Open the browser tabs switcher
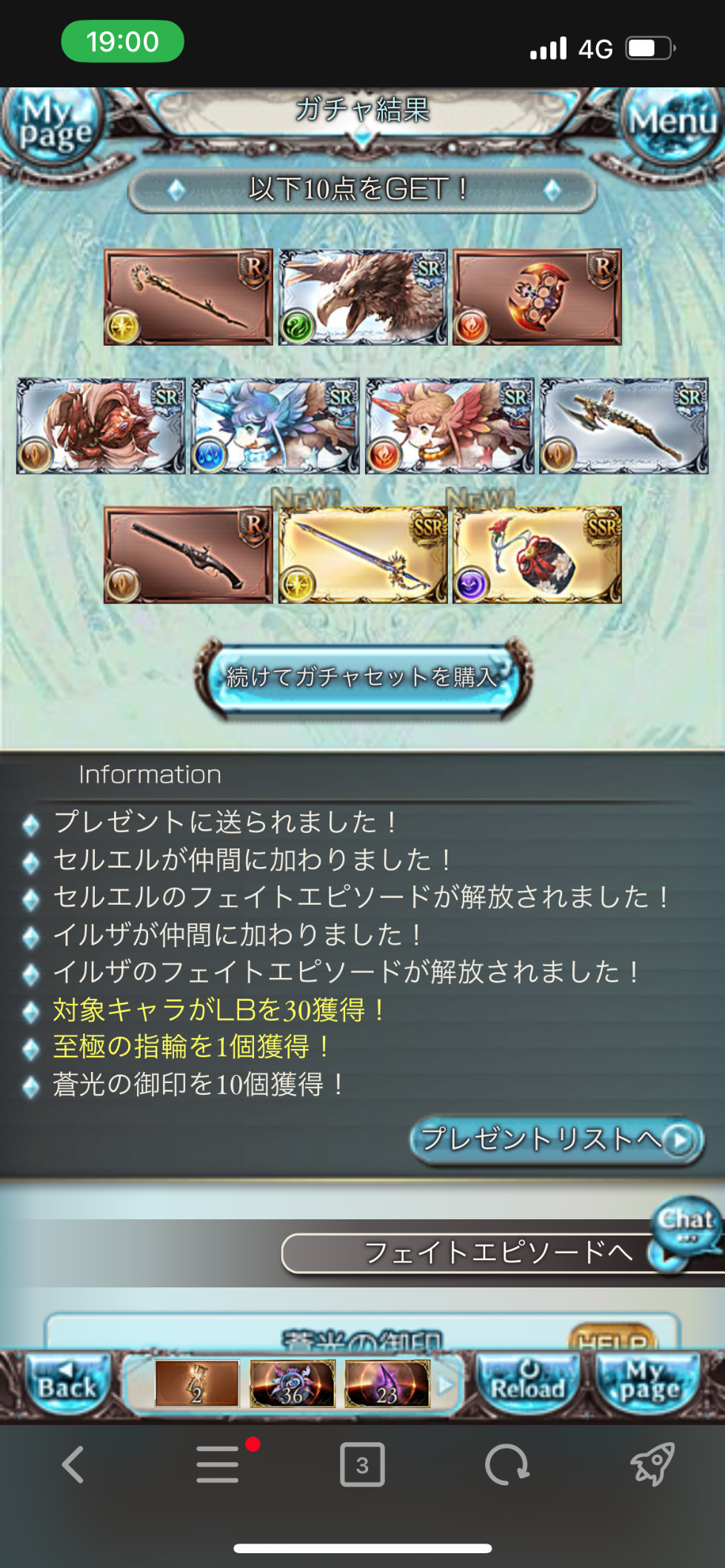 click(362, 1464)
